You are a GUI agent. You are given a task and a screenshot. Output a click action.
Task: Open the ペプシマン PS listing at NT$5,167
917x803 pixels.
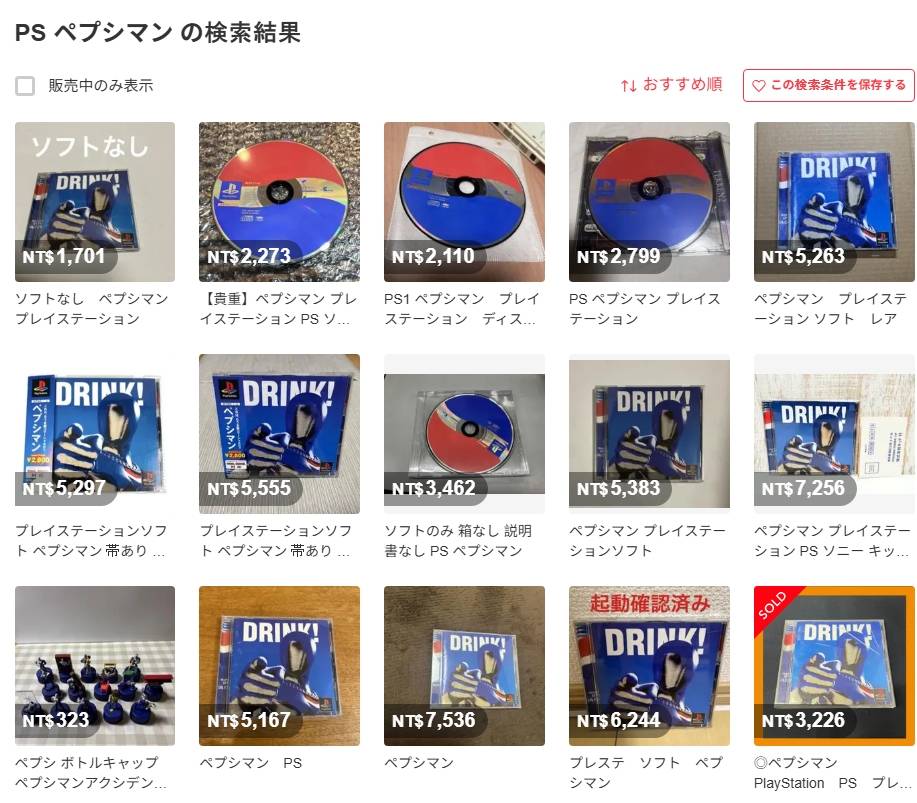[279, 665]
